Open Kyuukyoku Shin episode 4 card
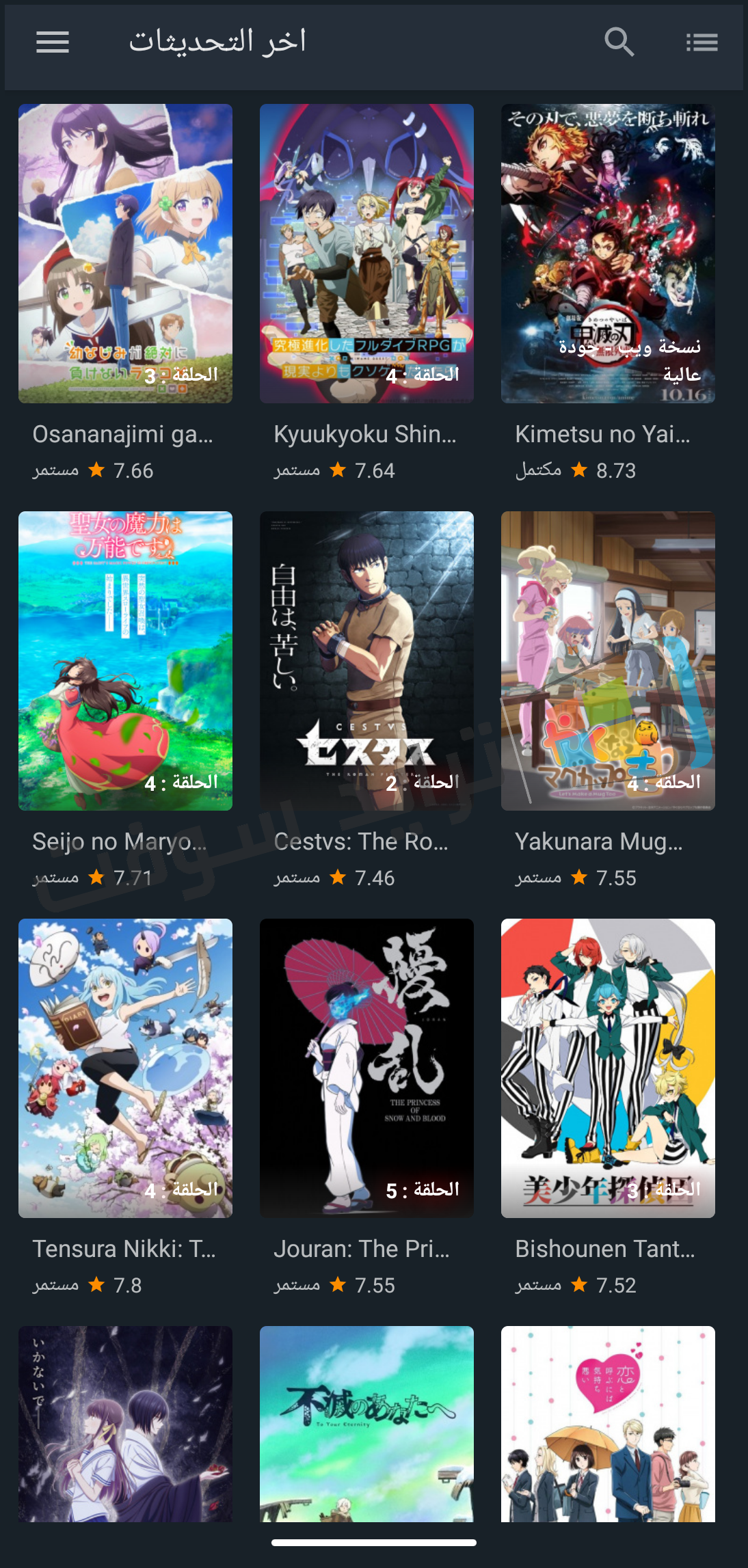 [x=366, y=254]
